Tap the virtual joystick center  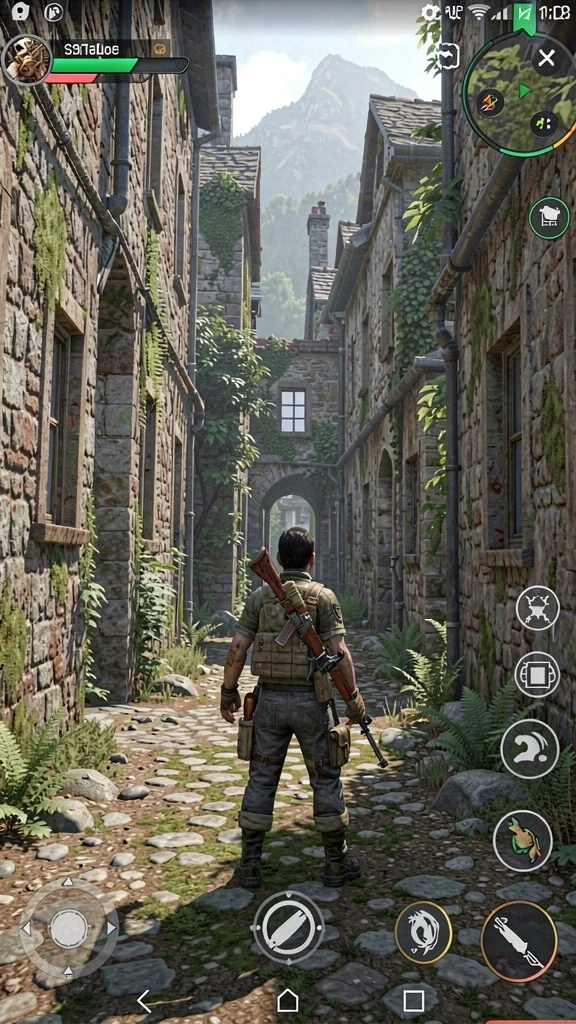69,928
